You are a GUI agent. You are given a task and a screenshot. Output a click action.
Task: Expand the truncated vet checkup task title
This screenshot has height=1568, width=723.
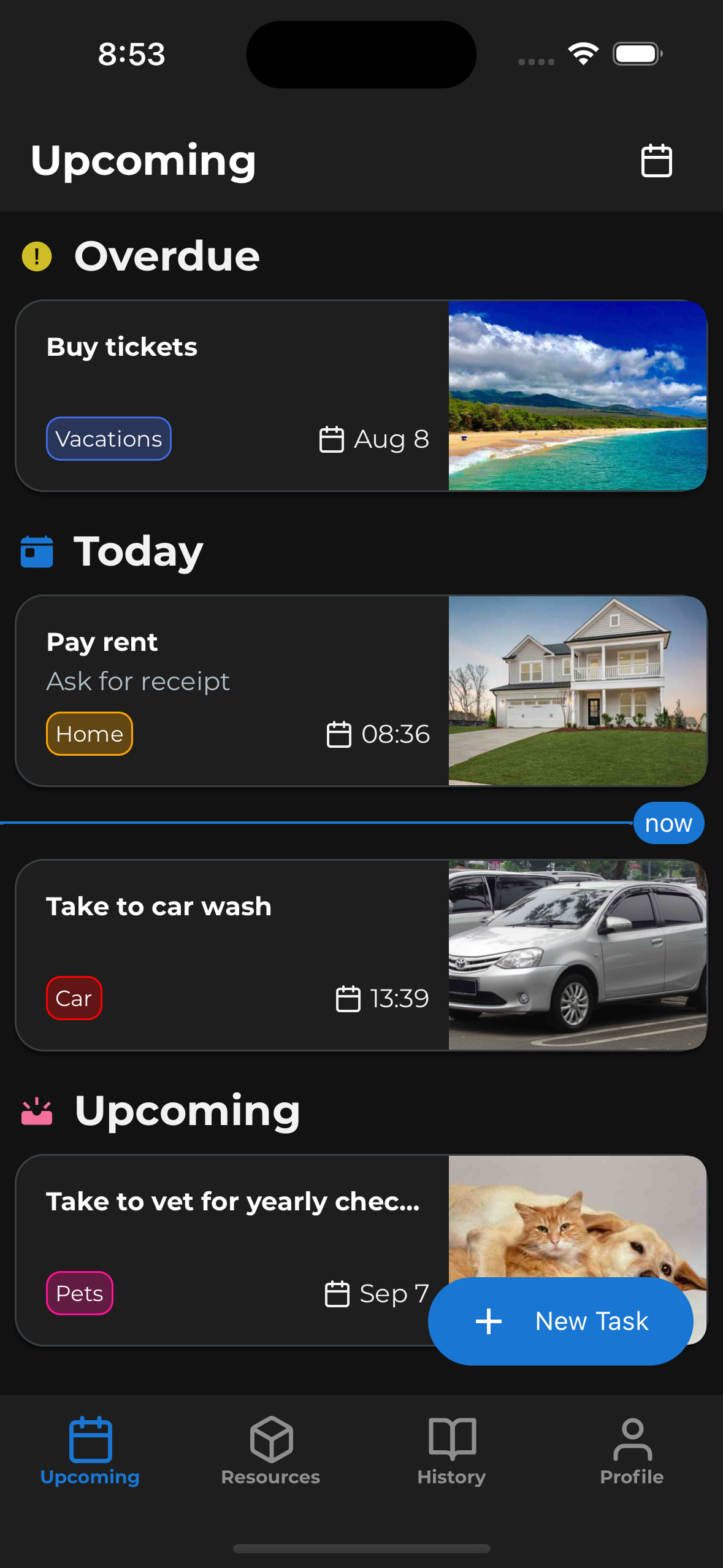233,1201
